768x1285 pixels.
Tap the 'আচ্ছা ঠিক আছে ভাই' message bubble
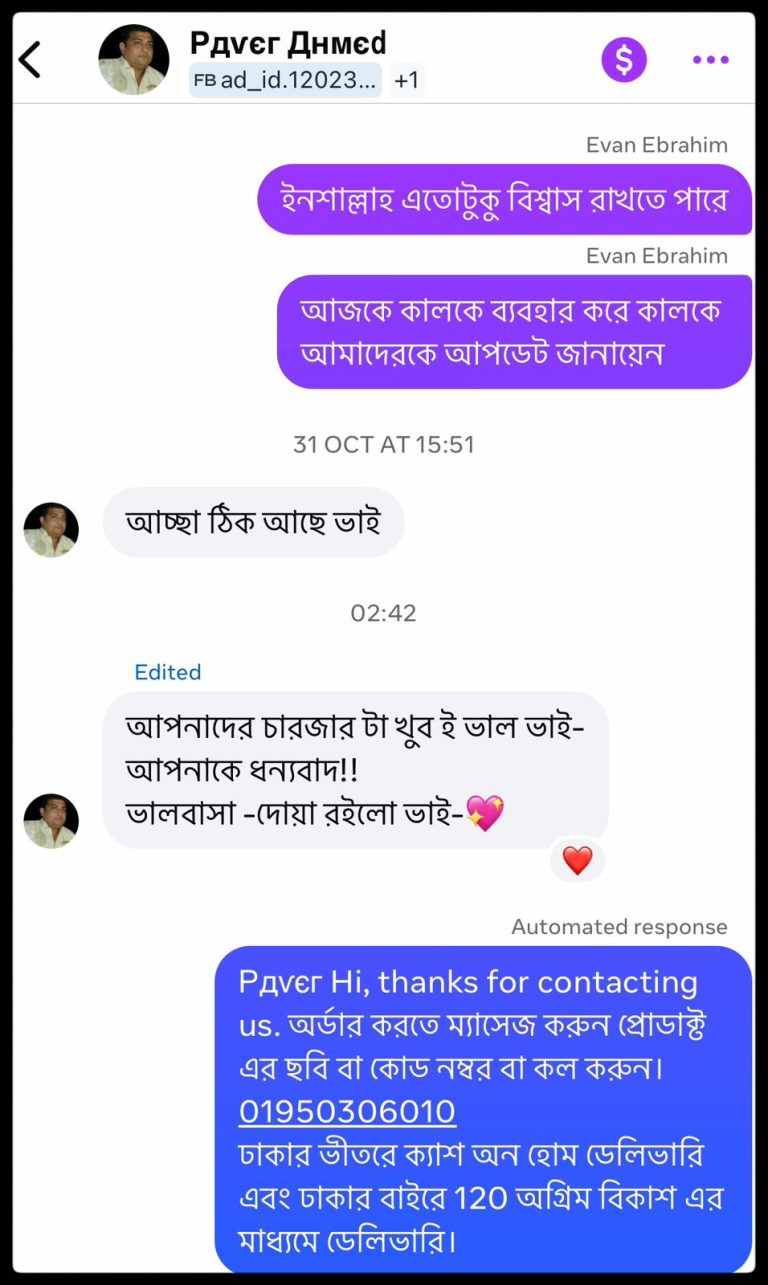point(254,521)
